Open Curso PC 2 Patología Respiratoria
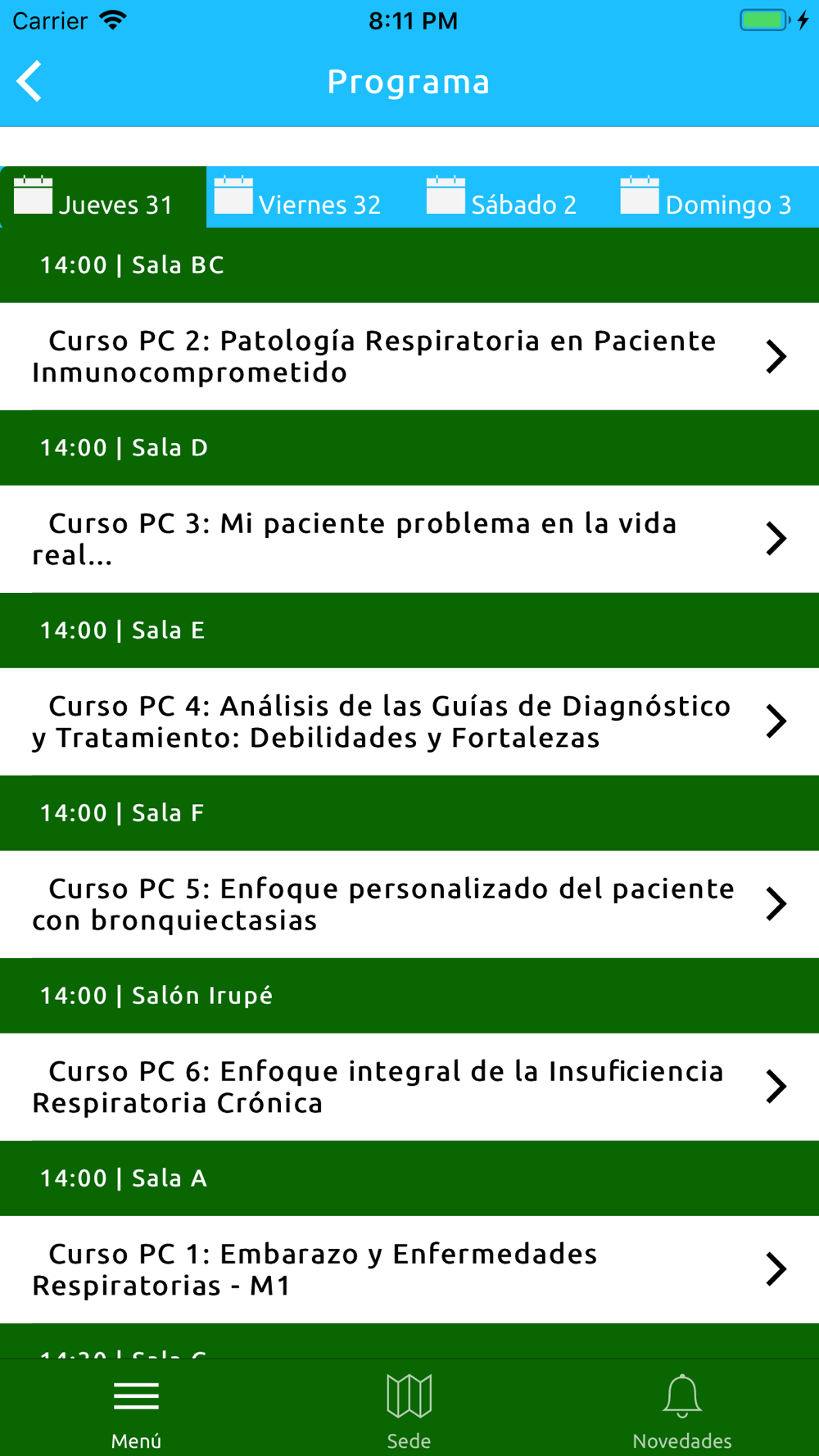The image size is (819, 1456). click(x=409, y=356)
